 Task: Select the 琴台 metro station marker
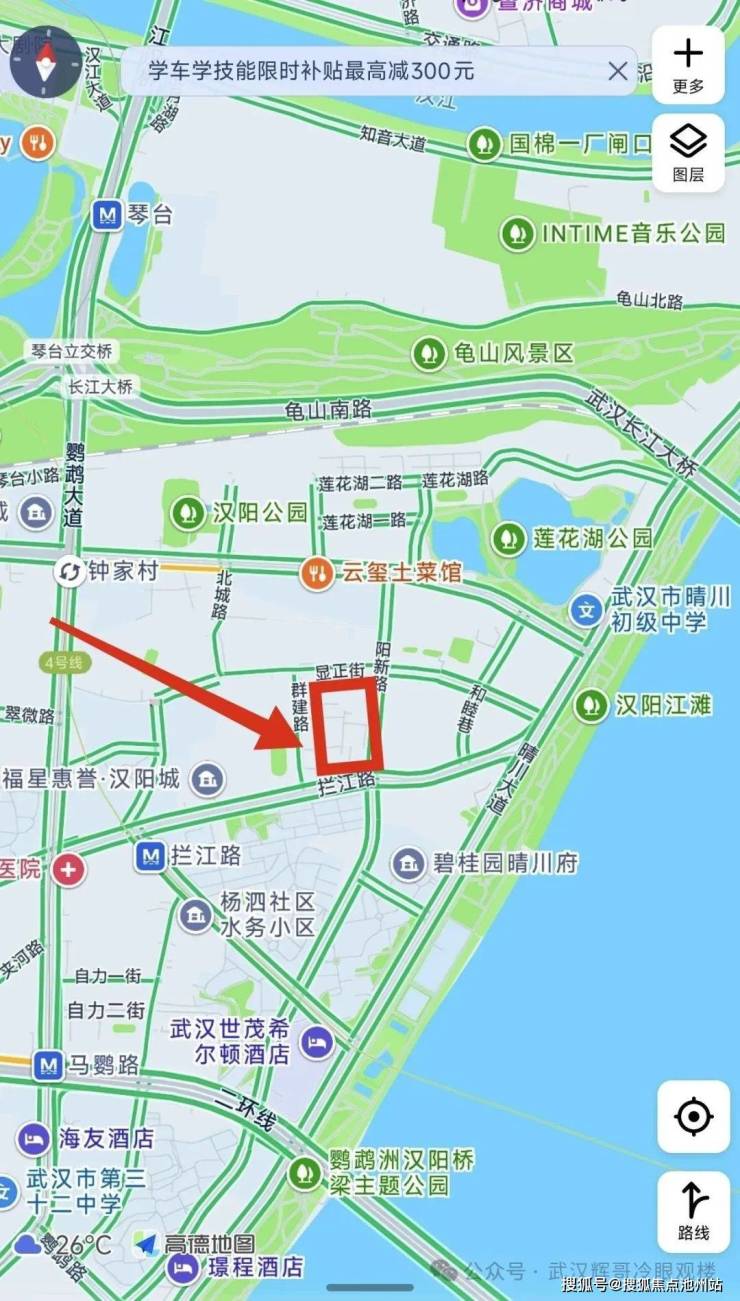(x=105, y=215)
